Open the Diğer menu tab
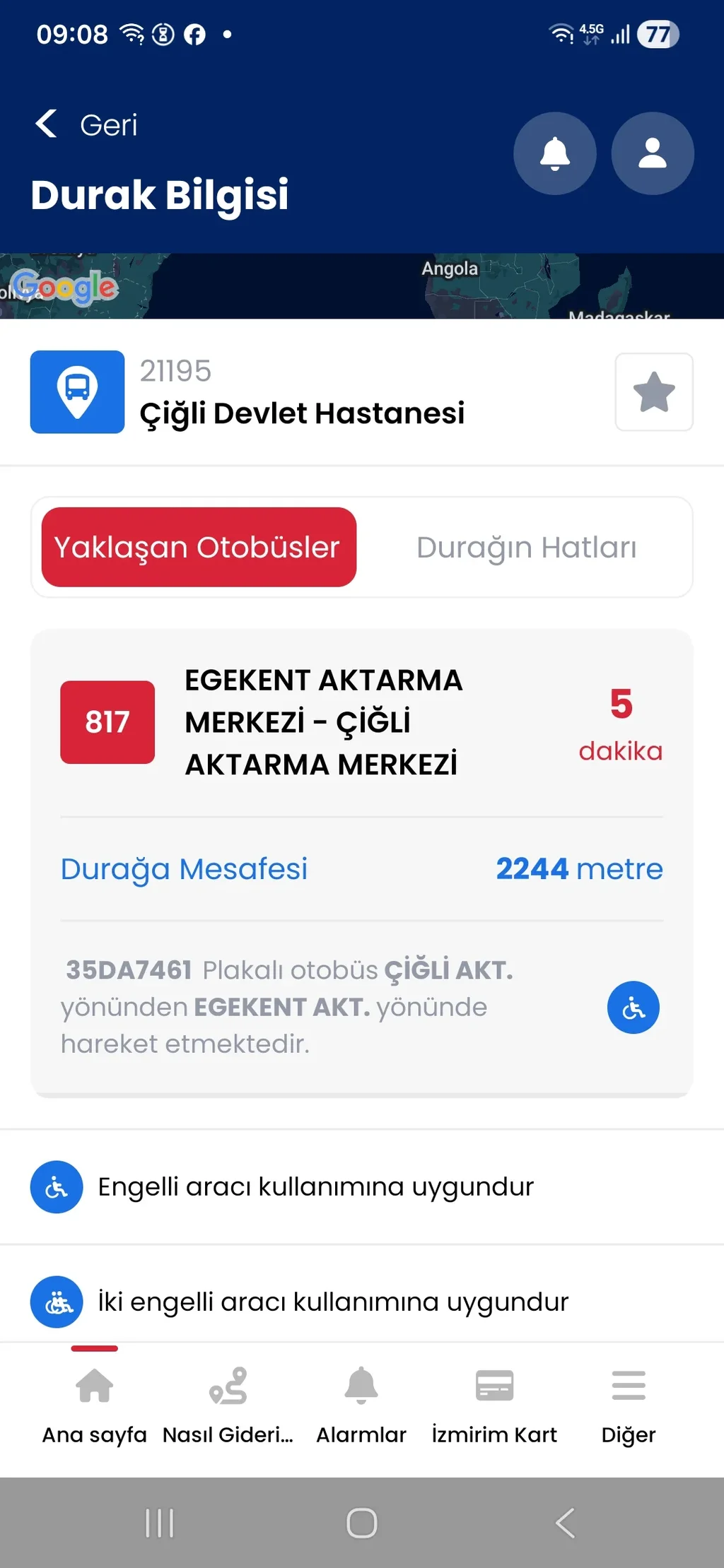 click(x=629, y=1404)
